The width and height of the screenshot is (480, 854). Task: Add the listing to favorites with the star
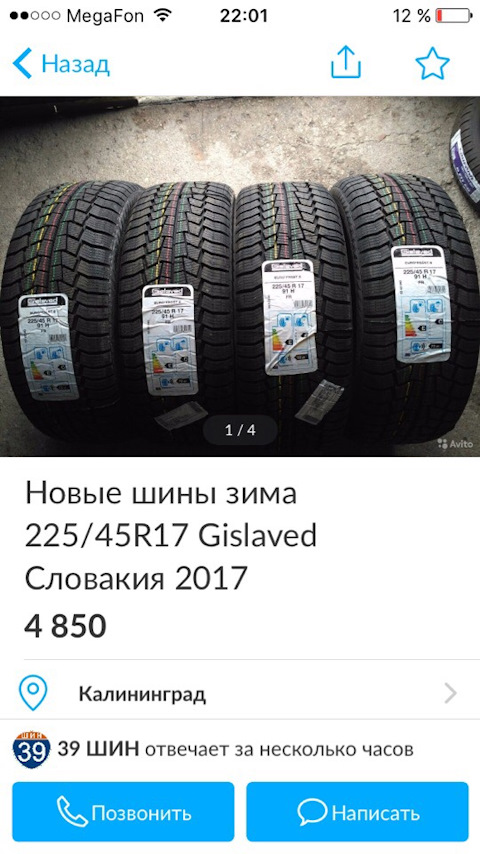tap(433, 63)
